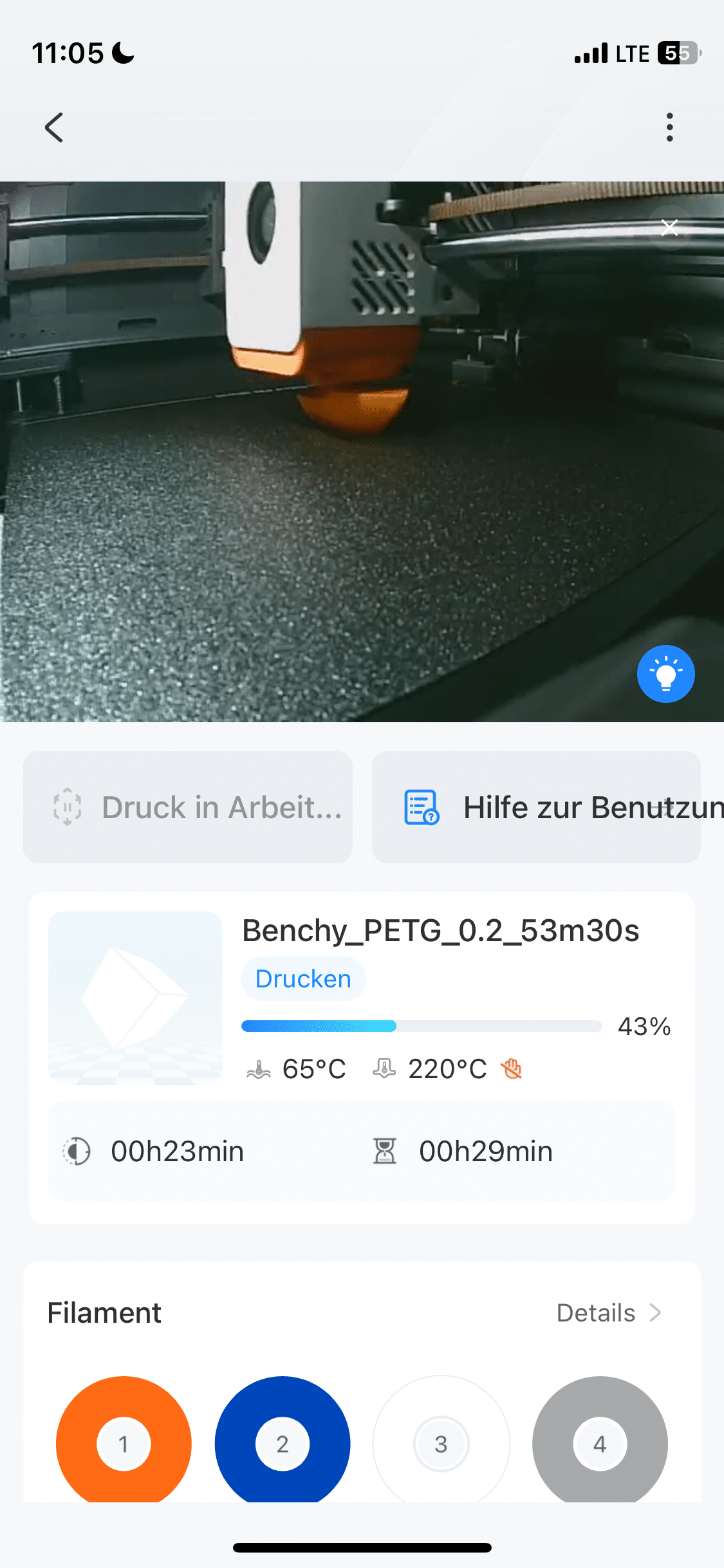This screenshot has height=1568, width=724.
Task: Open the three-dot overflow menu
Action: coord(669,127)
